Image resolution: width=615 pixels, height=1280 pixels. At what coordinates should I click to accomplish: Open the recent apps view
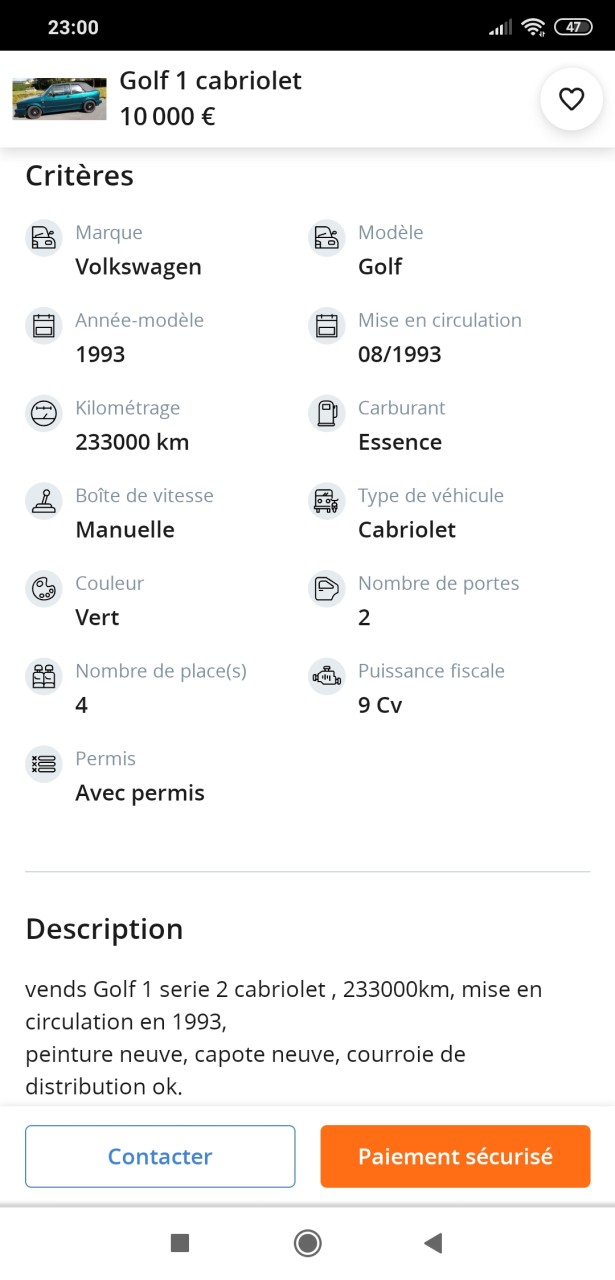[x=180, y=1243]
